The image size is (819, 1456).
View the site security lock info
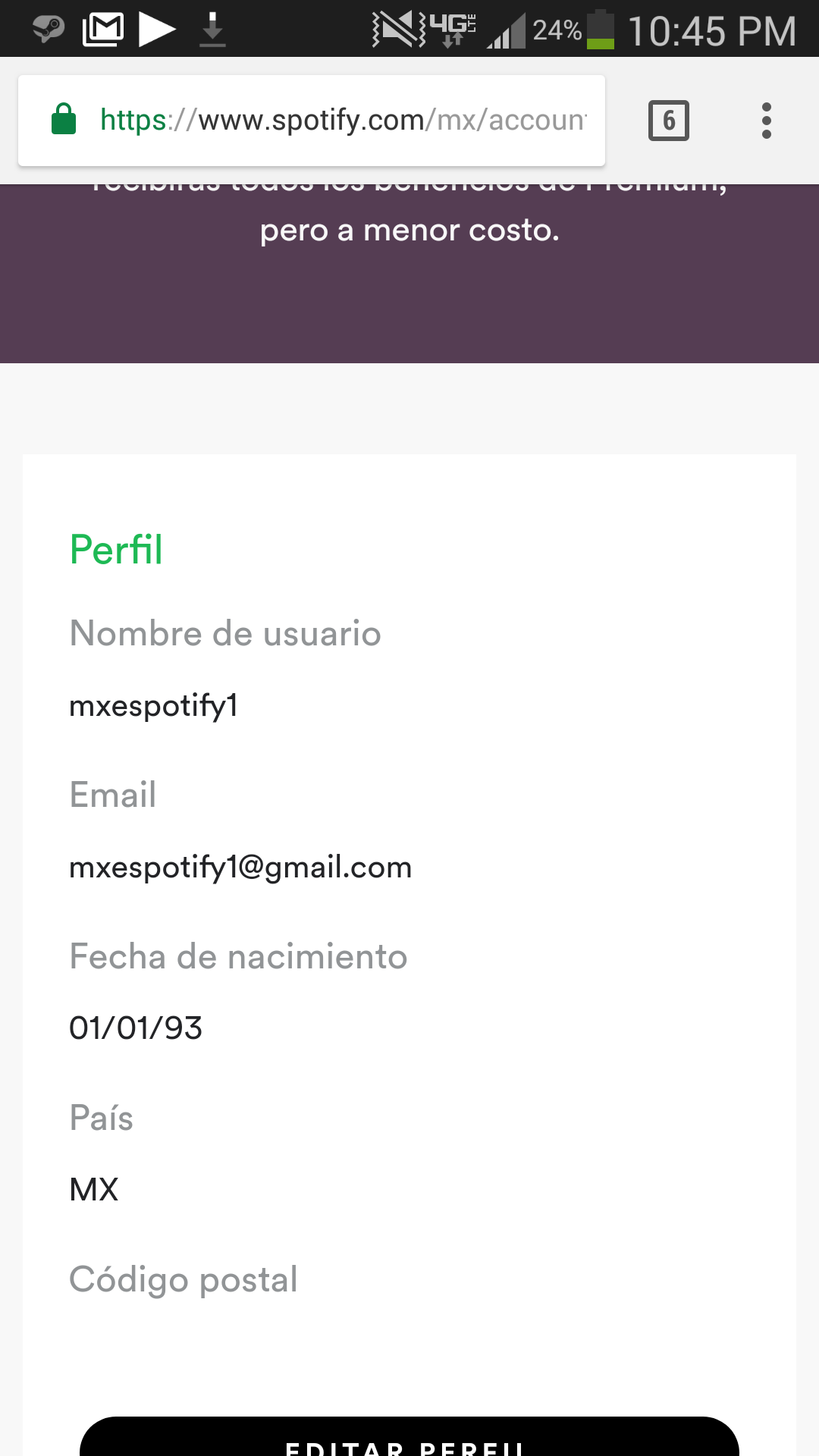click(64, 119)
